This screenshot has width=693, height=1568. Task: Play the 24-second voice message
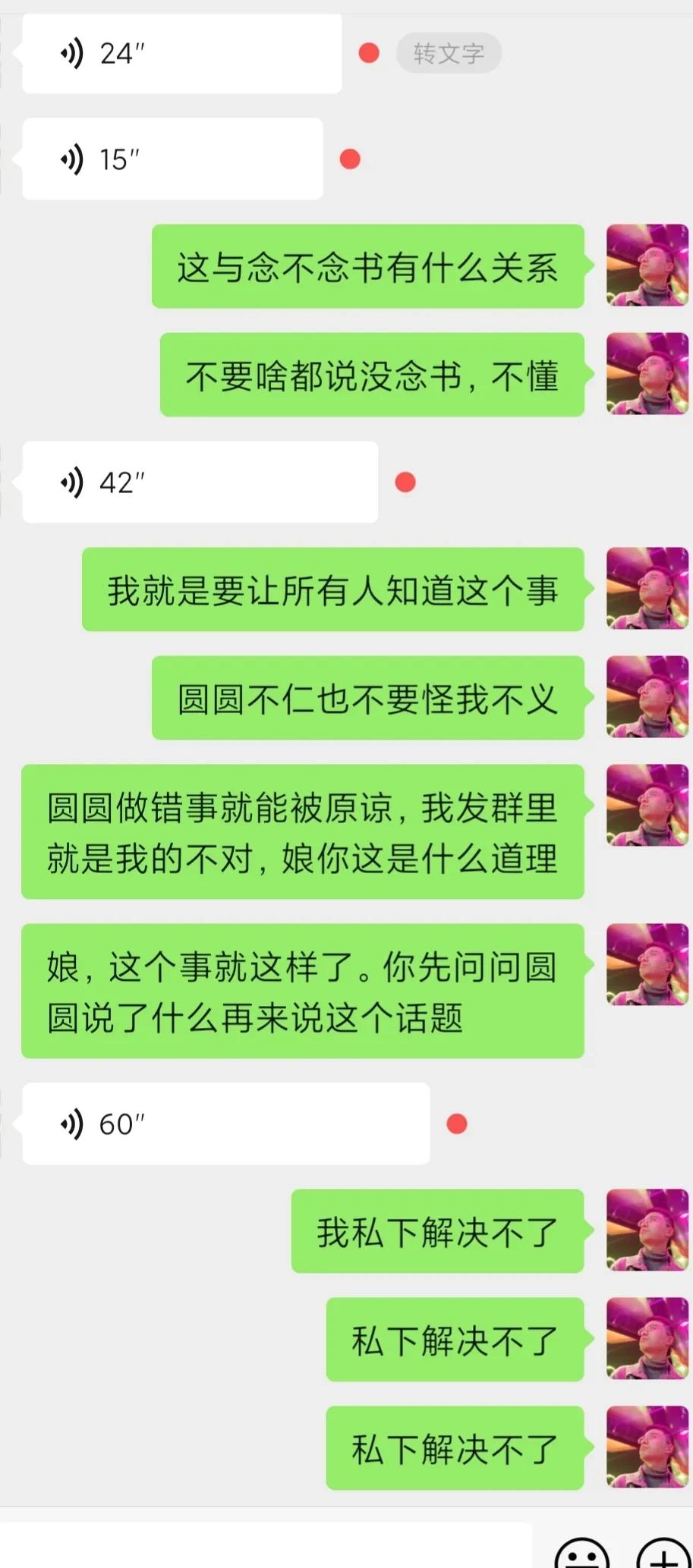182,55
